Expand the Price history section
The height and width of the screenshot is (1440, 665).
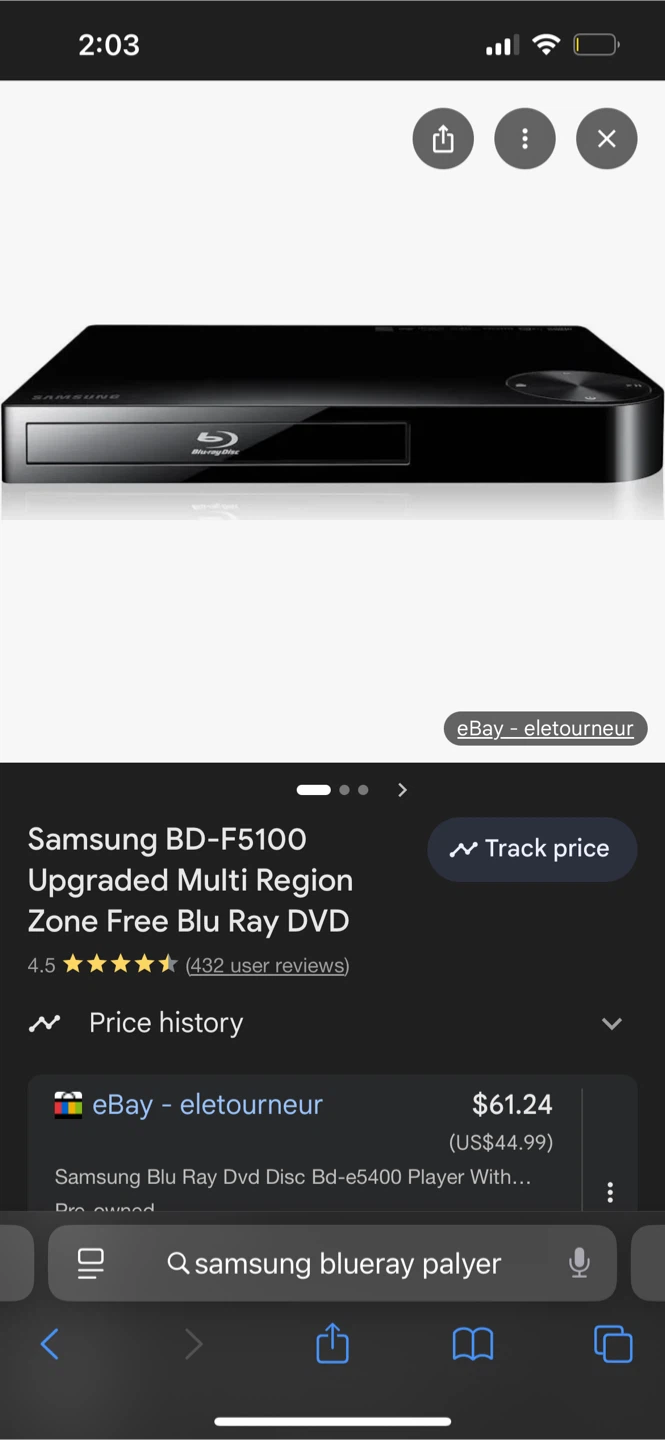611,1023
